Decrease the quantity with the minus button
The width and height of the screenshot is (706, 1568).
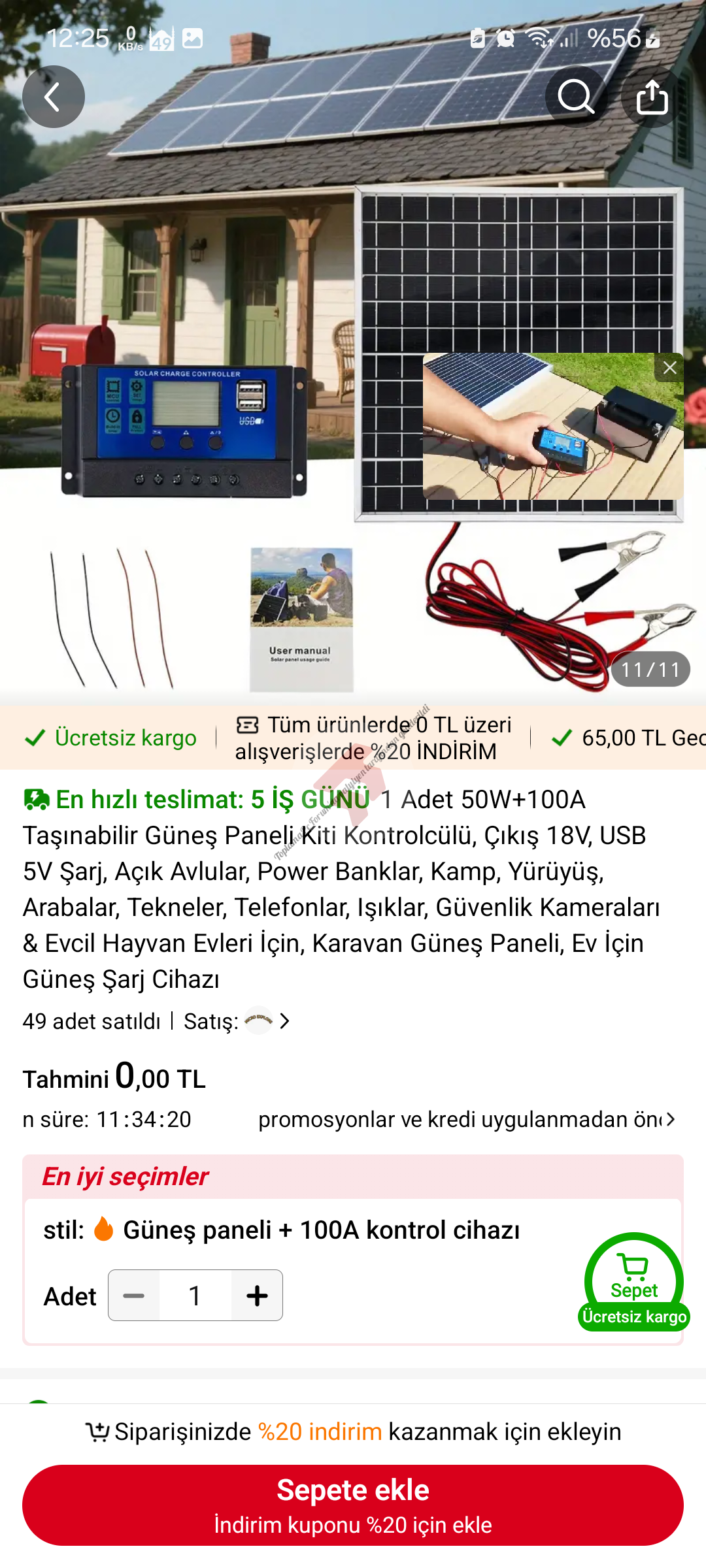click(x=134, y=1296)
